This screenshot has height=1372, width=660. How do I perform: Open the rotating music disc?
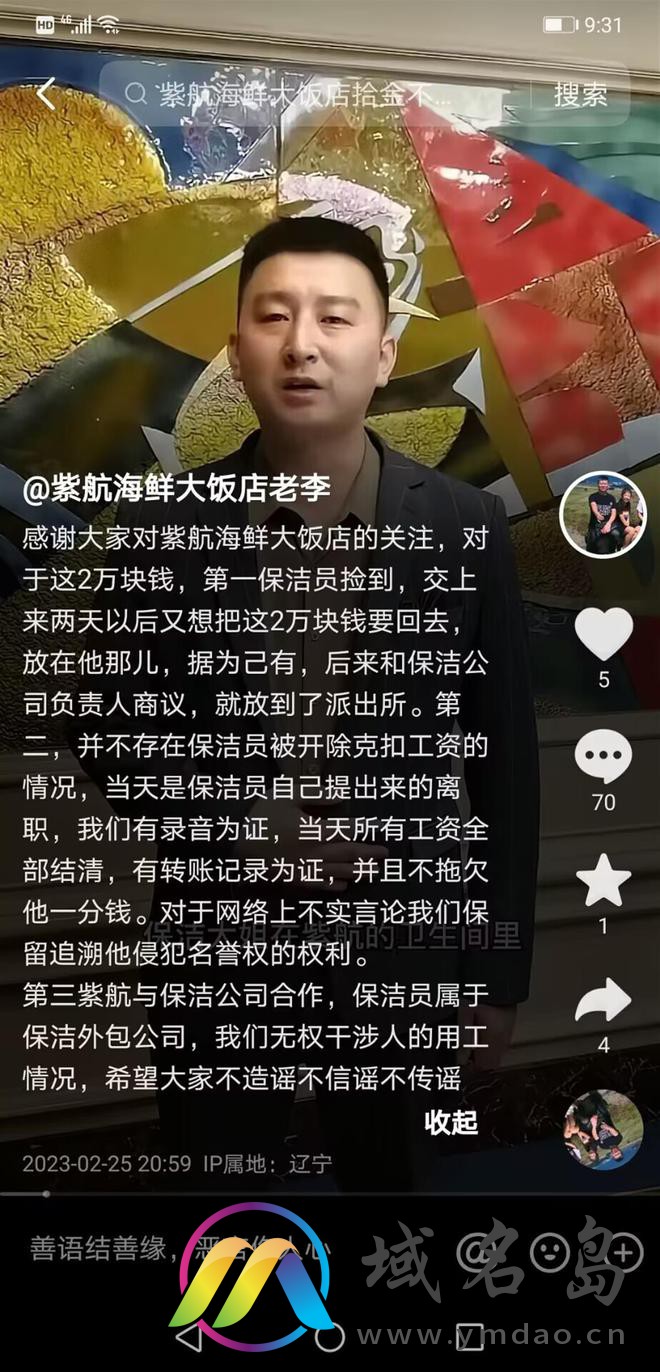point(602,1130)
